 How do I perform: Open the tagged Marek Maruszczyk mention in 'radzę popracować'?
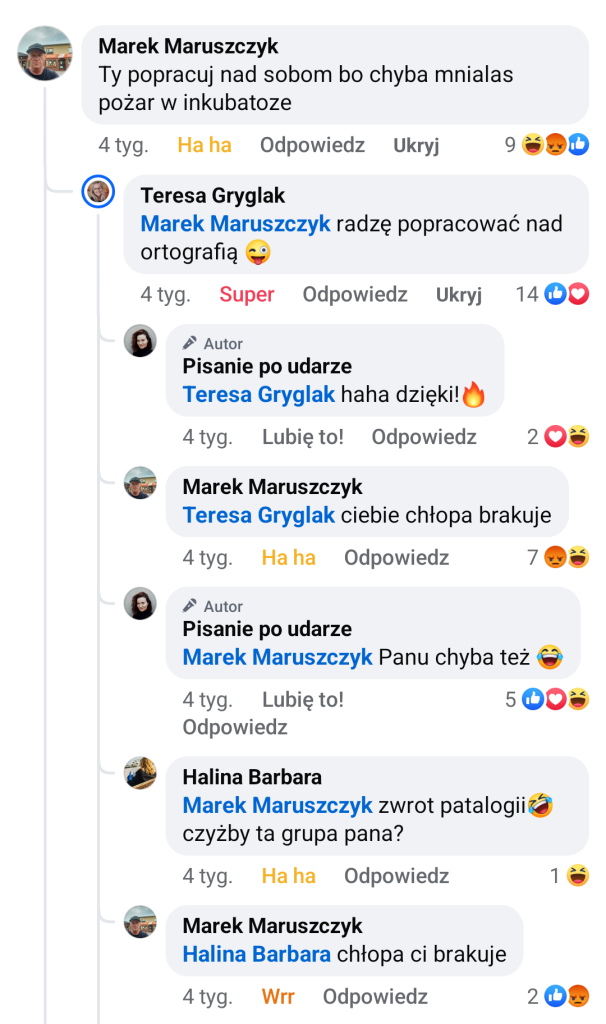pos(235,224)
